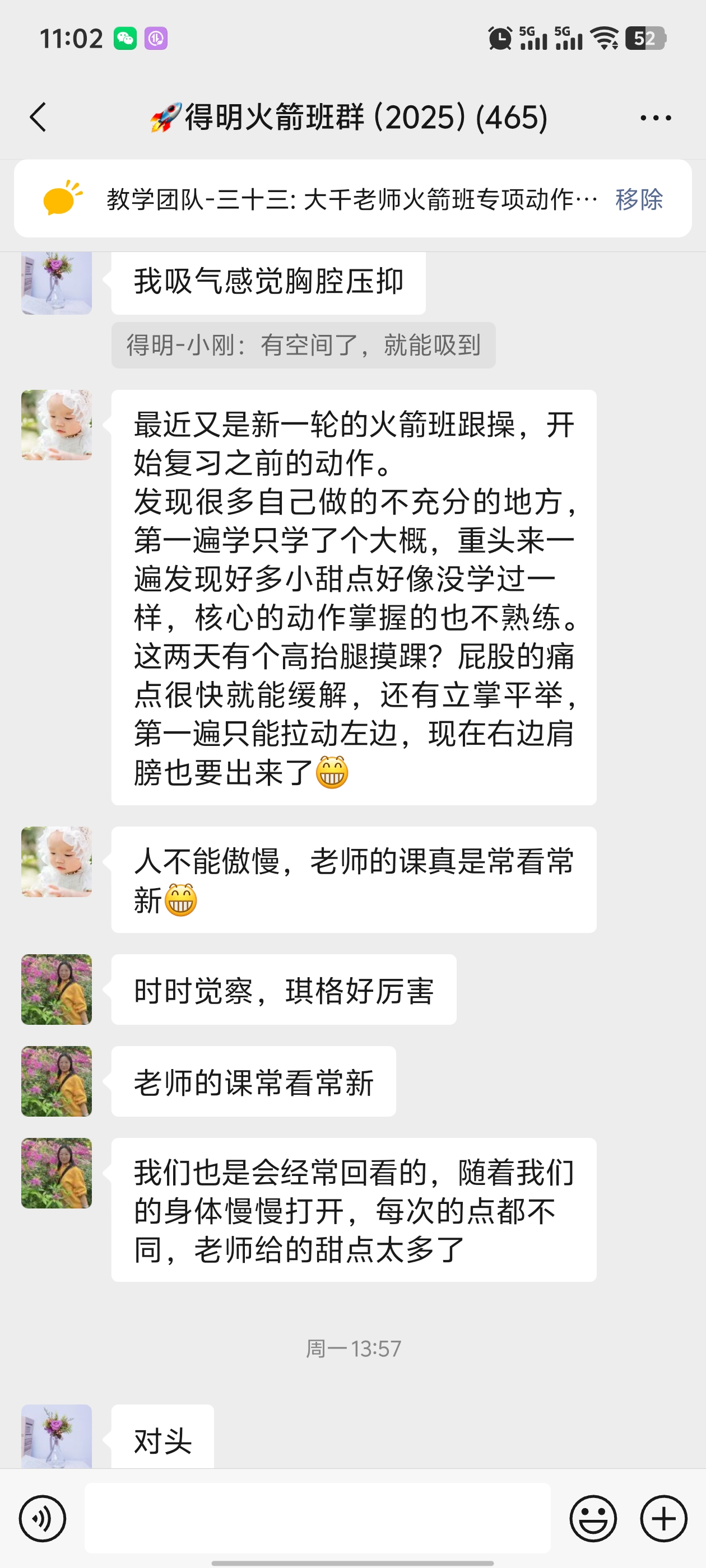Go back from the group chat
The height and width of the screenshot is (1568, 706).
coord(38,117)
